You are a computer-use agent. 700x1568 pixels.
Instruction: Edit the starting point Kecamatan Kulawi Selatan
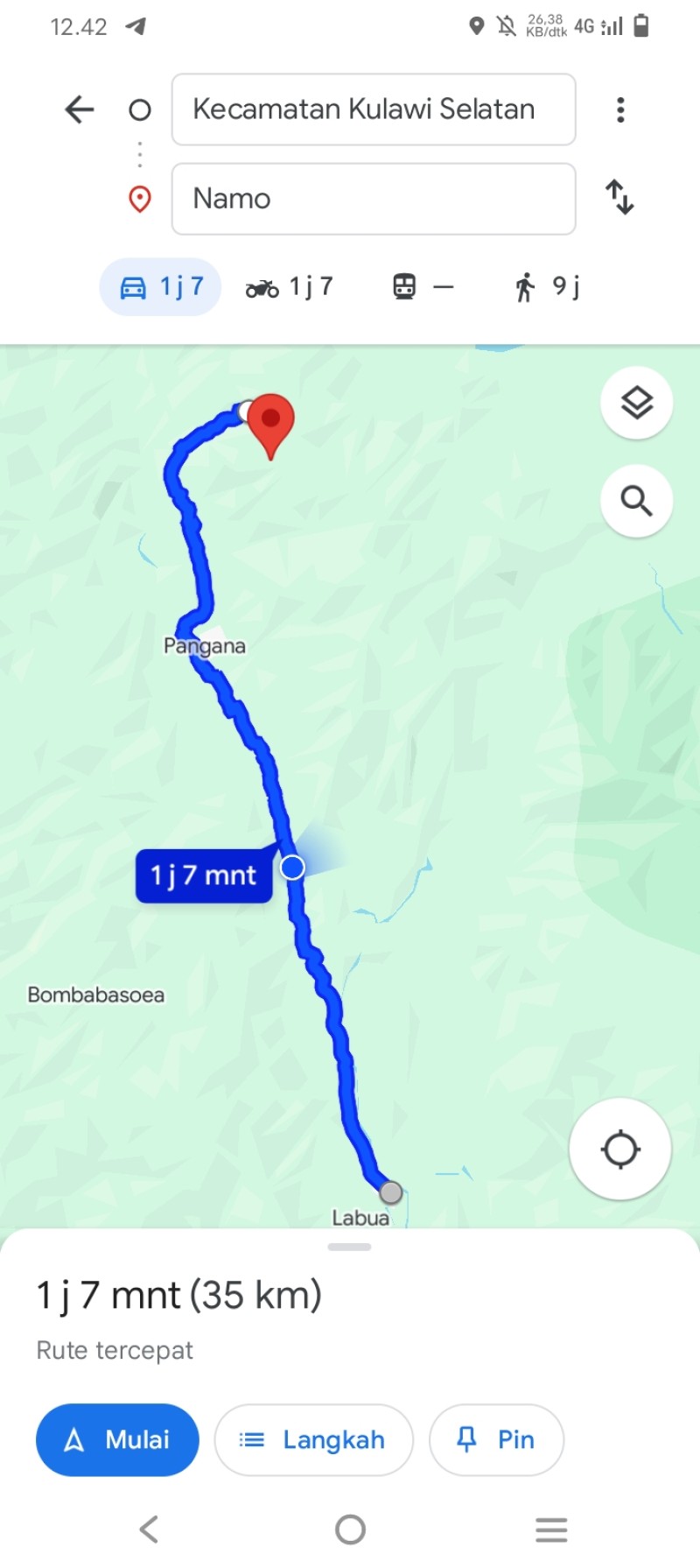click(x=374, y=109)
